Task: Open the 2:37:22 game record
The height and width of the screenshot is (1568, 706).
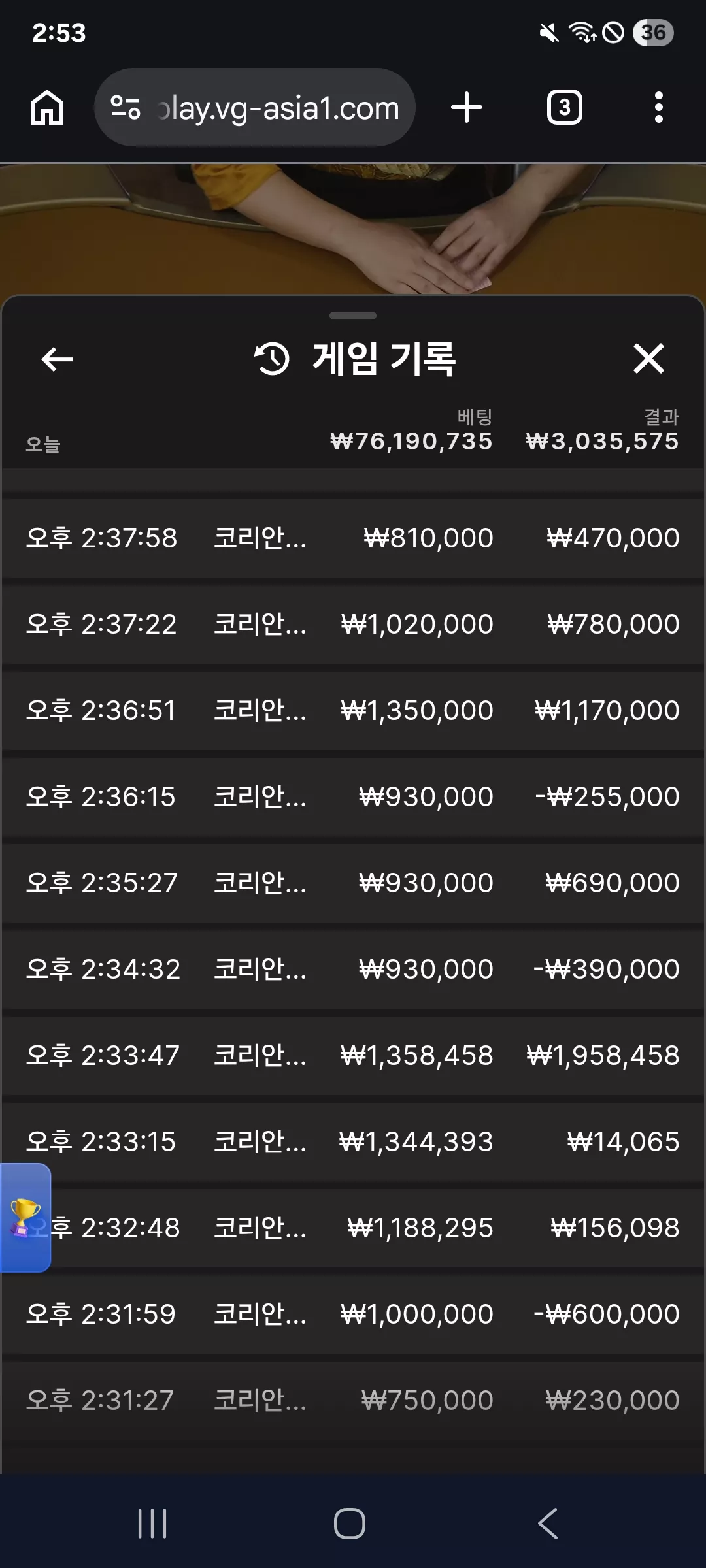Action: pyautogui.click(x=353, y=625)
